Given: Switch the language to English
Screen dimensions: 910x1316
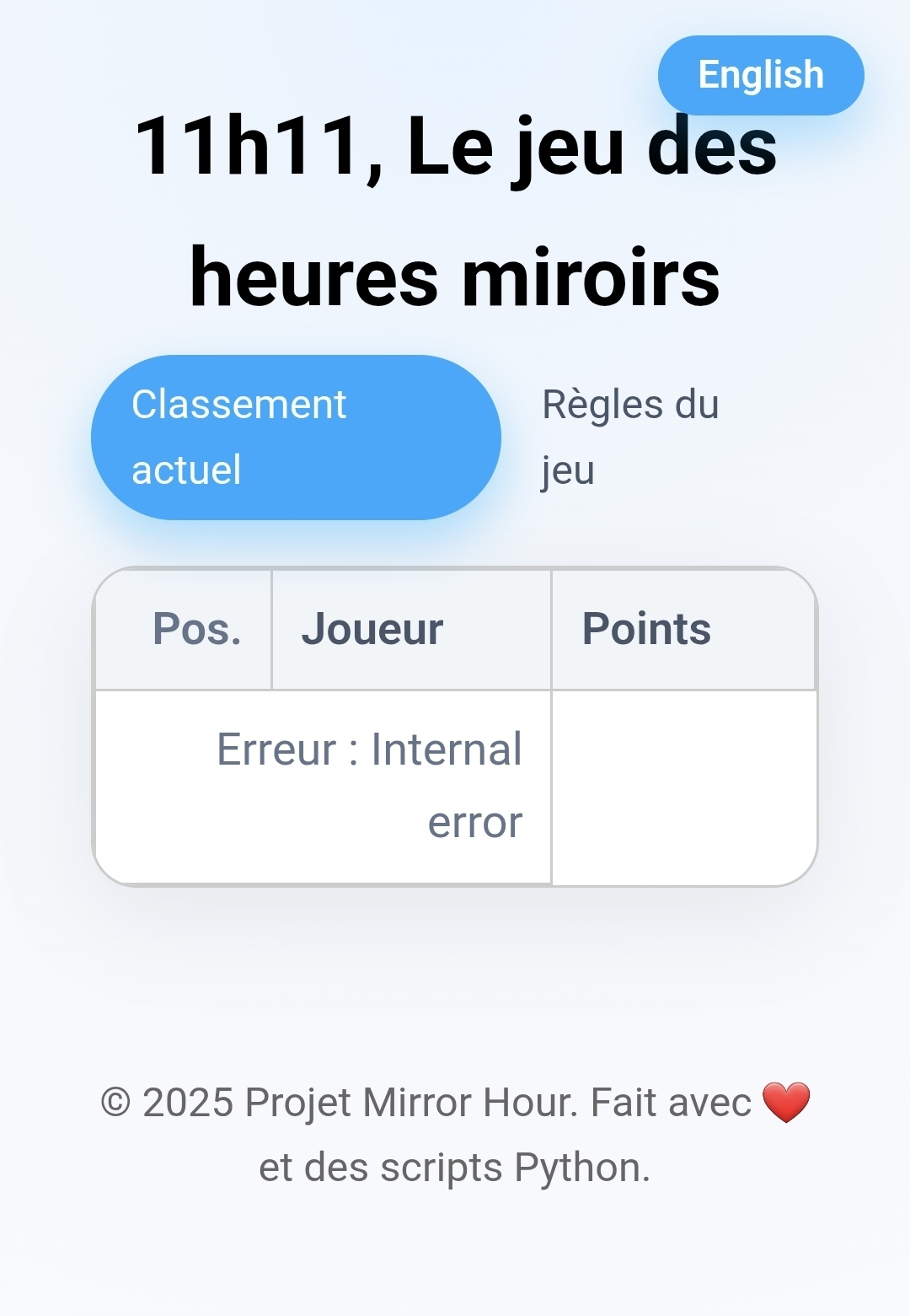Looking at the screenshot, I should (x=760, y=75).
